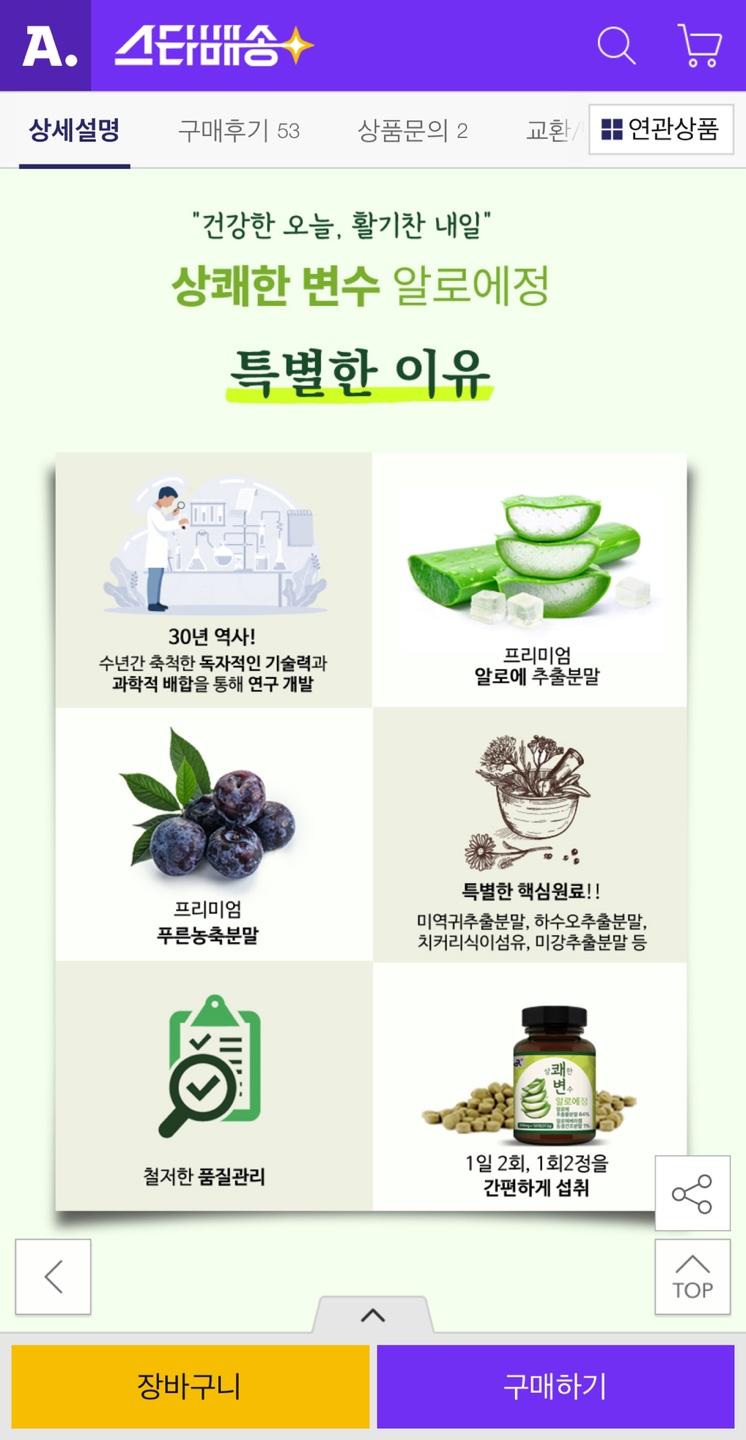Tap 구매하기 to buy now
Image resolution: width=746 pixels, height=1440 pixels.
555,1386
